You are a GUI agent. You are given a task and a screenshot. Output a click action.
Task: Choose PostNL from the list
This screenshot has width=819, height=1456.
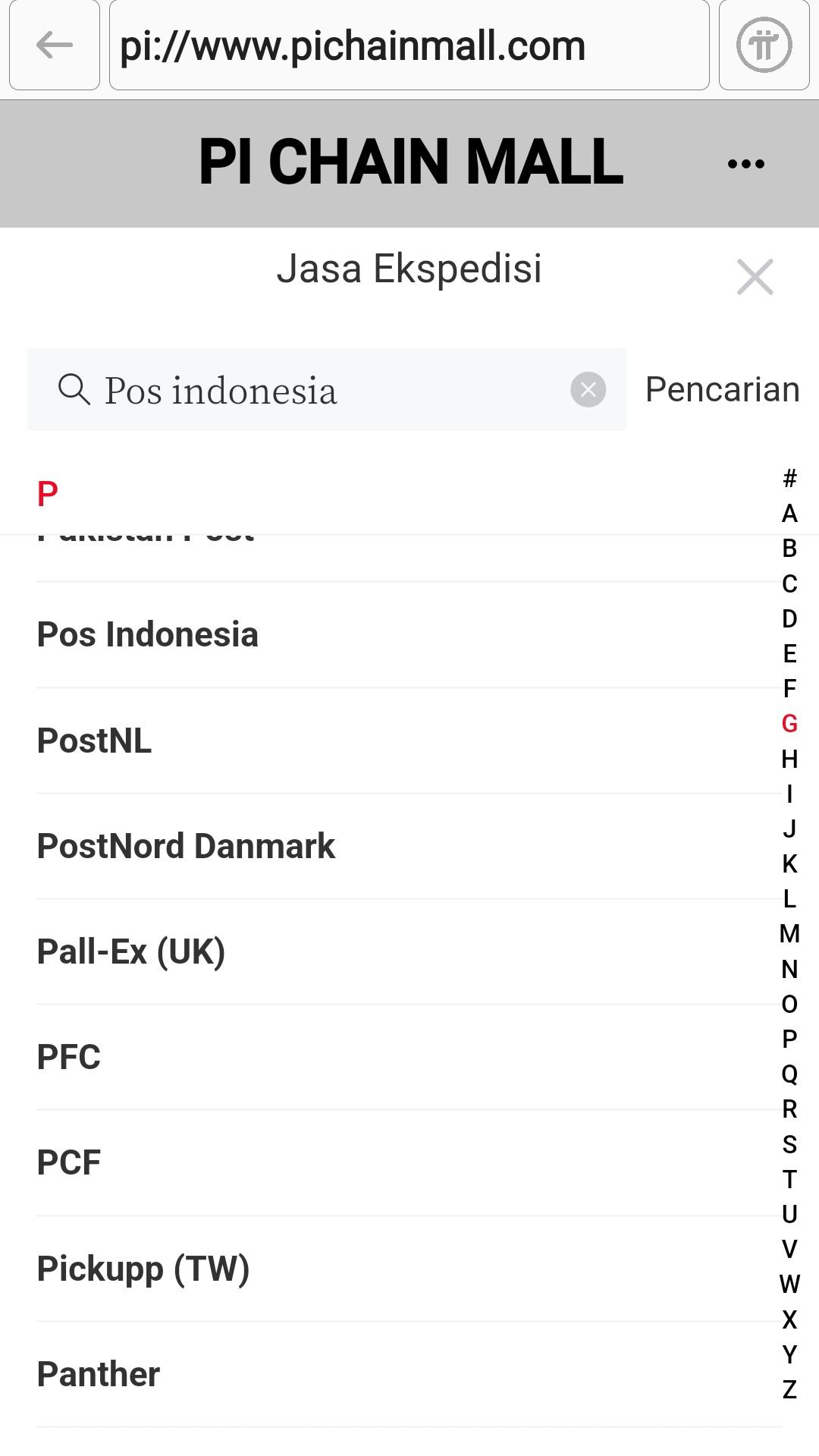coord(95,741)
